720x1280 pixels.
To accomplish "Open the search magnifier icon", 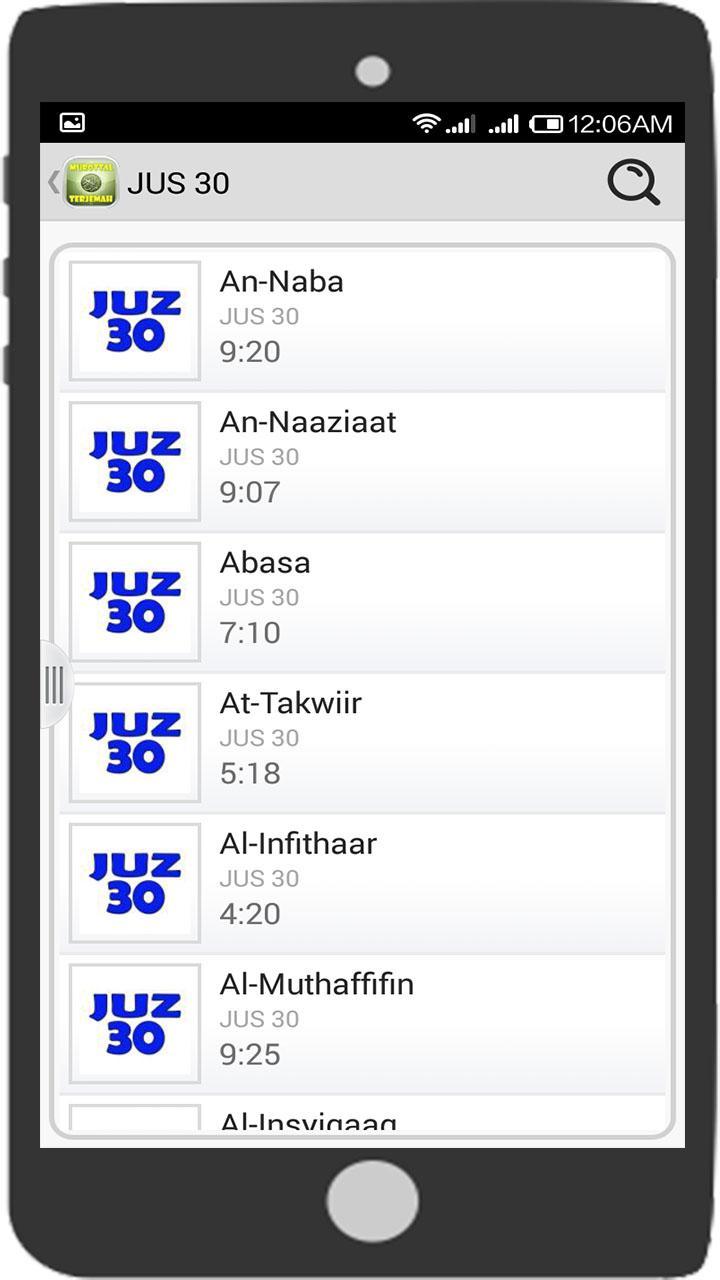I will pos(634,183).
